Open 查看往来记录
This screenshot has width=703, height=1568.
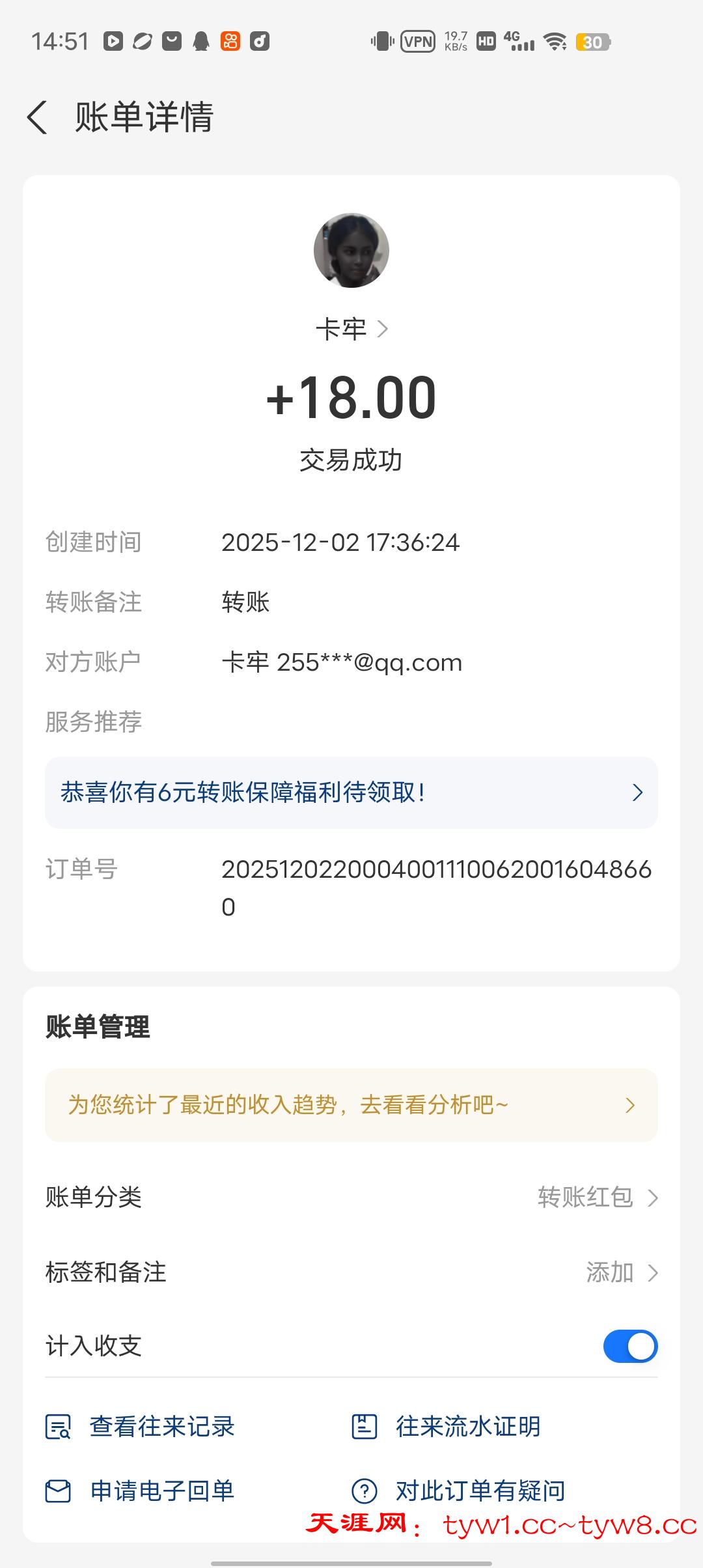click(x=140, y=1427)
